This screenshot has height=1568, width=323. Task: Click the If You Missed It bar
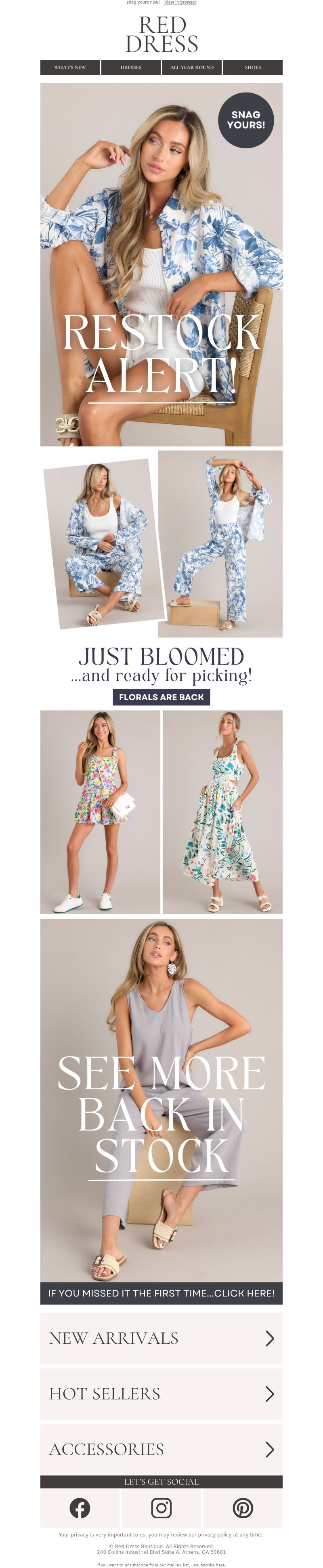coord(161,1293)
